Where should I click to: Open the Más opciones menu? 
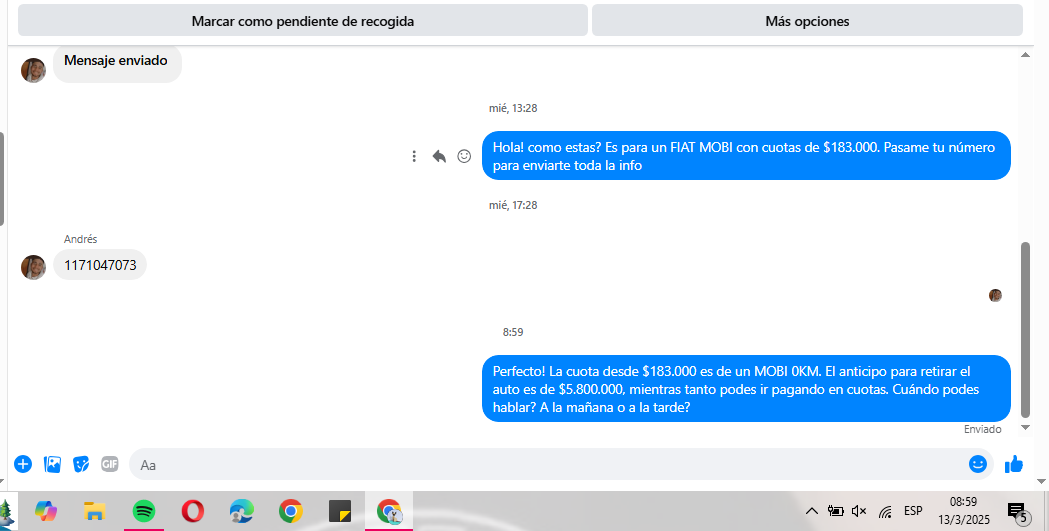click(807, 21)
